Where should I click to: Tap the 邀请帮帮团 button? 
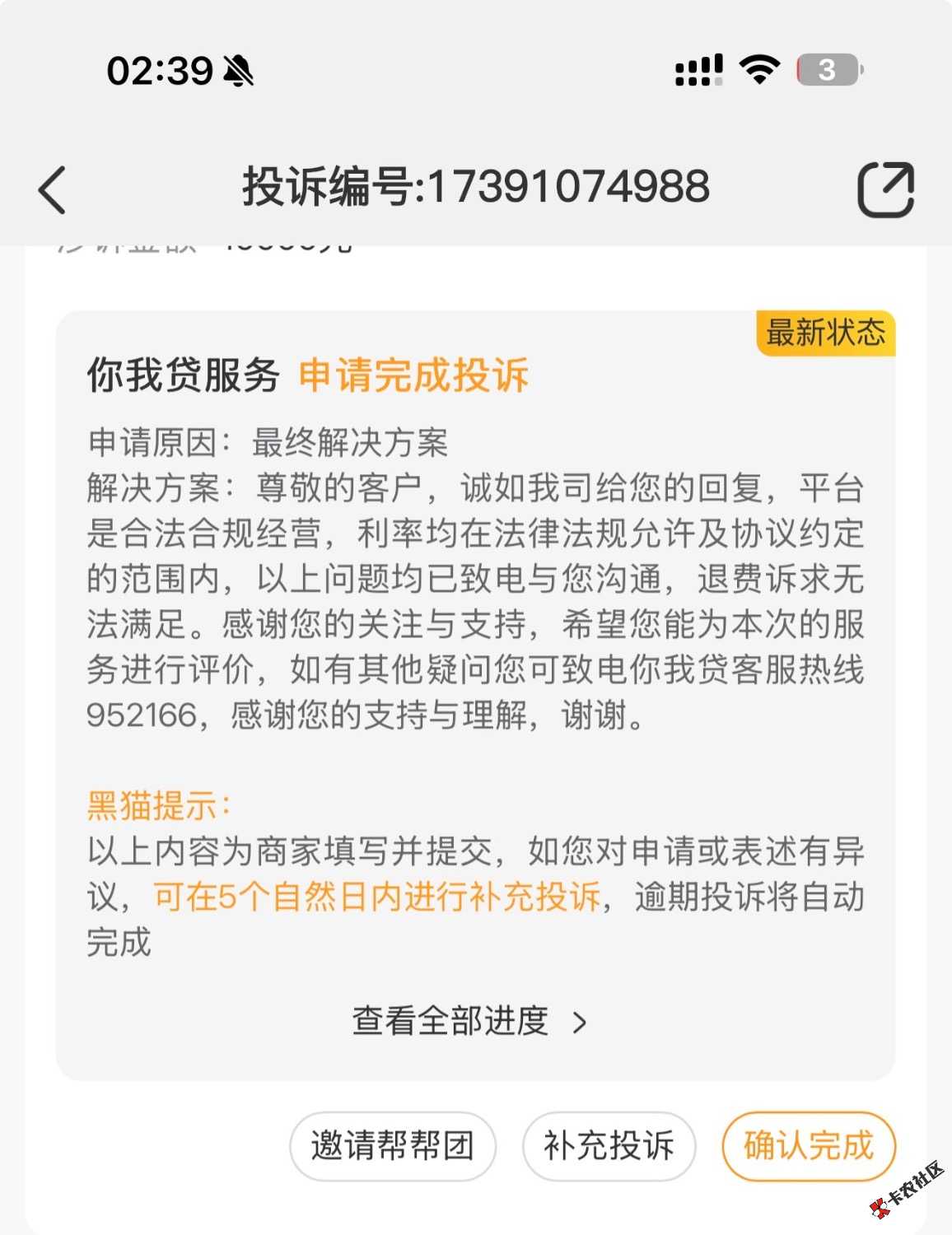393,1145
